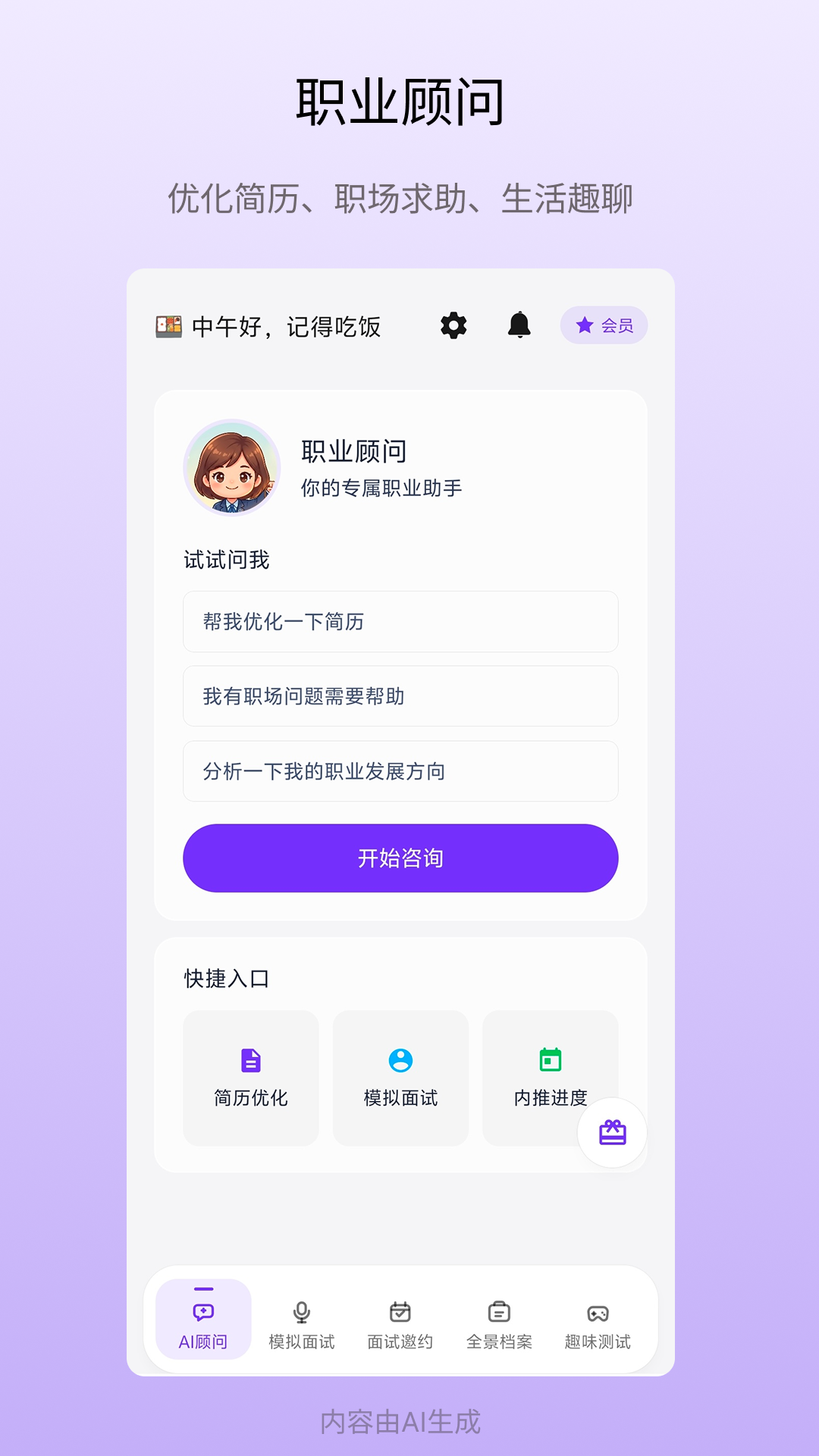The height and width of the screenshot is (1456, 819).
Task: Open the 模拟面试 bottom tab
Action: pyautogui.click(x=301, y=1319)
